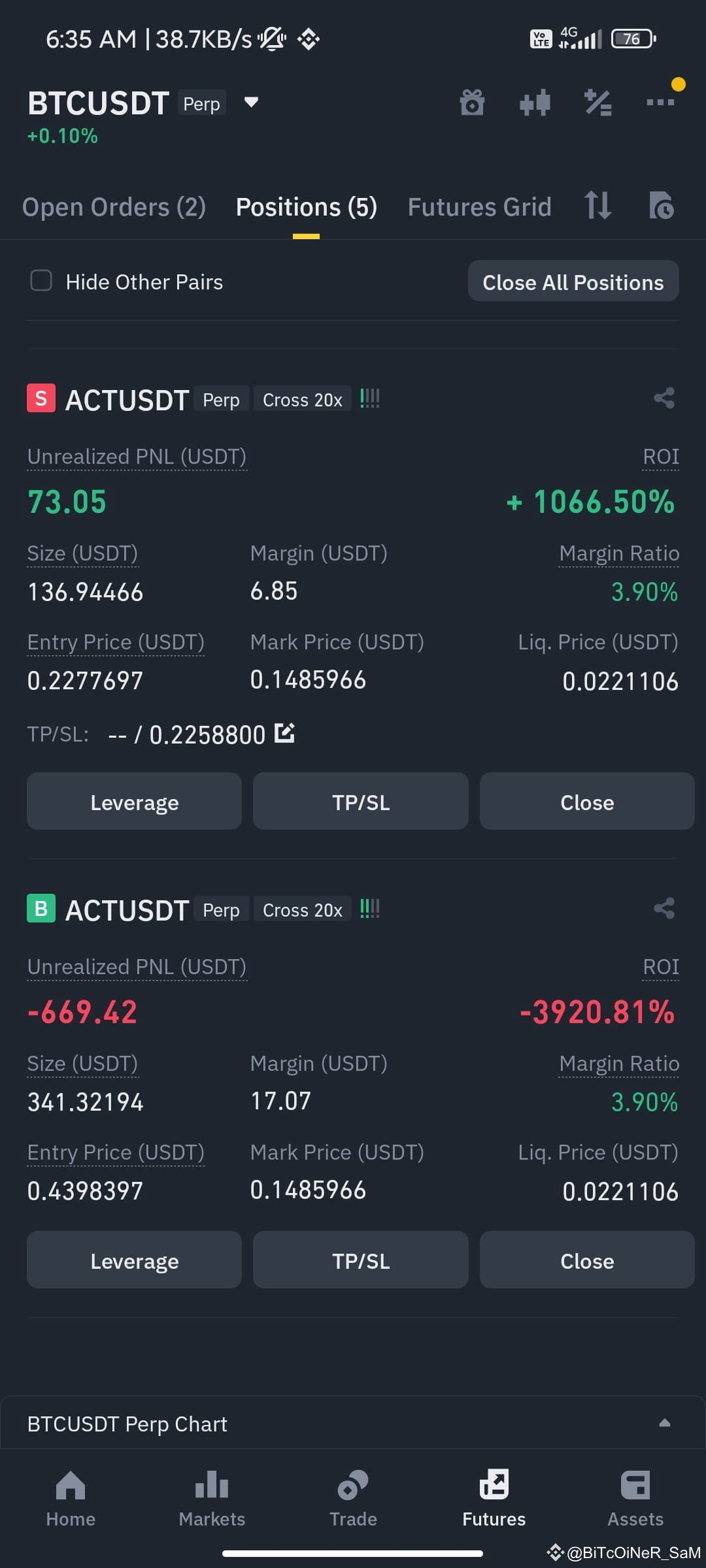Open the Futures Grid tab

coord(479,206)
